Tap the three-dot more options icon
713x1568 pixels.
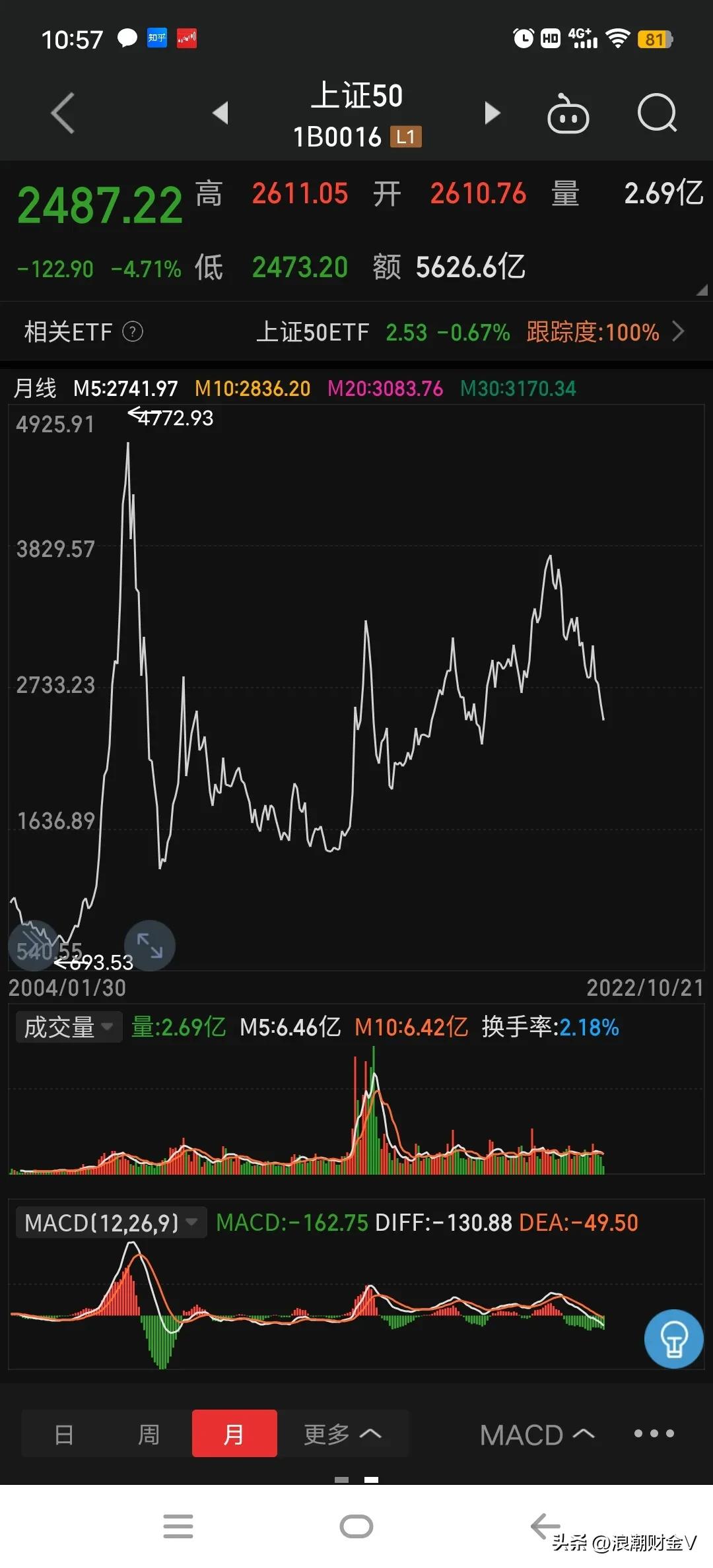click(x=653, y=1434)
